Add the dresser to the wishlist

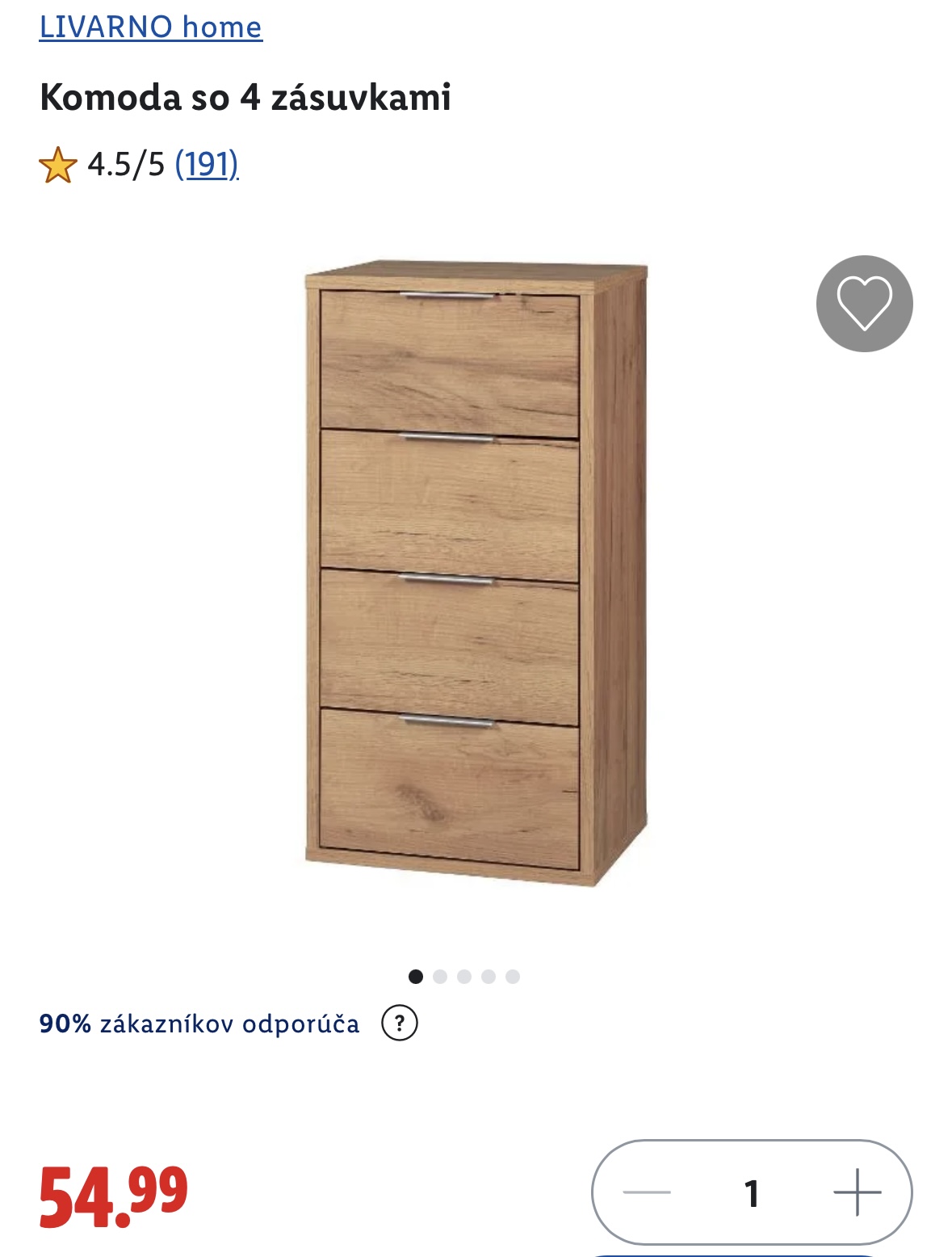pos(864,304)
